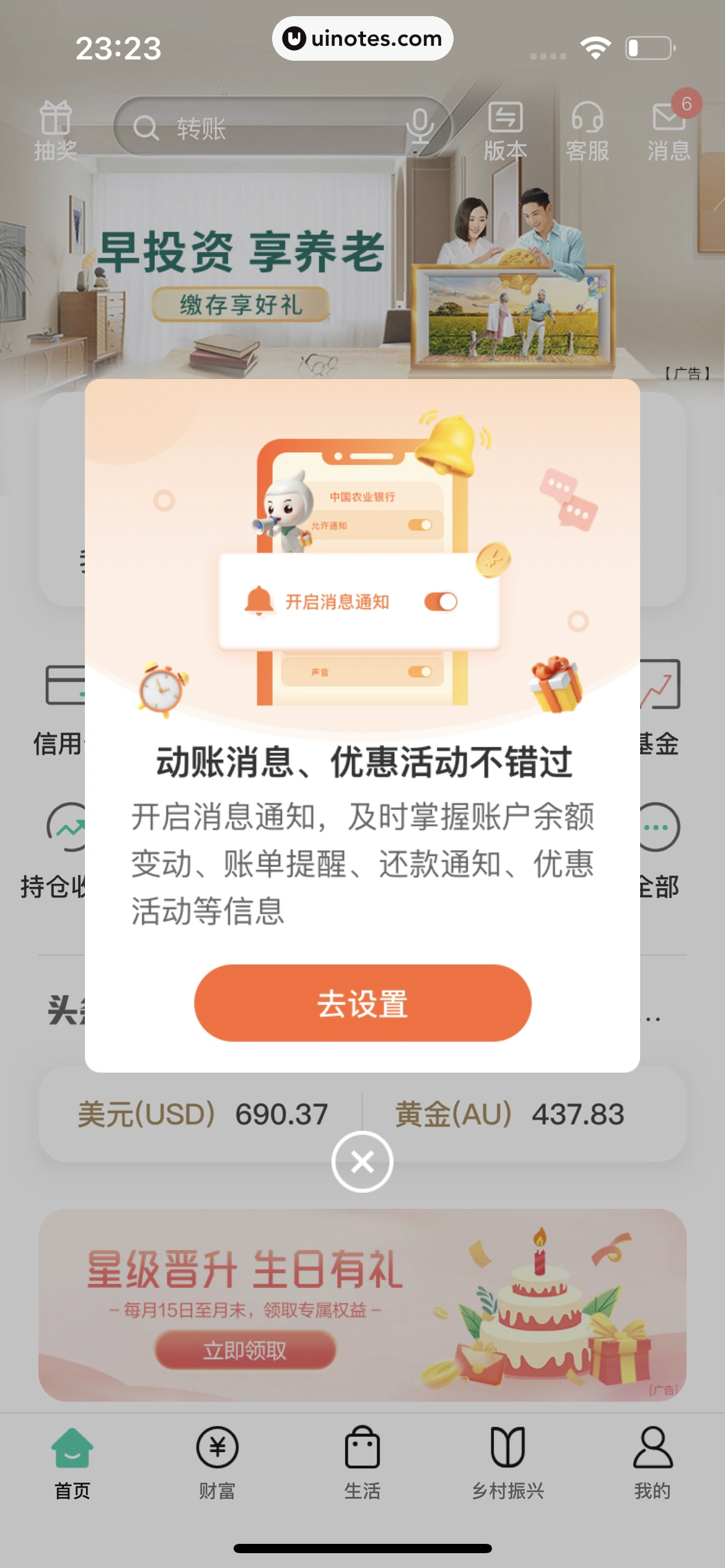
Task: Flip the 允许通知 switch in the illustration
Action: [423, 525]
